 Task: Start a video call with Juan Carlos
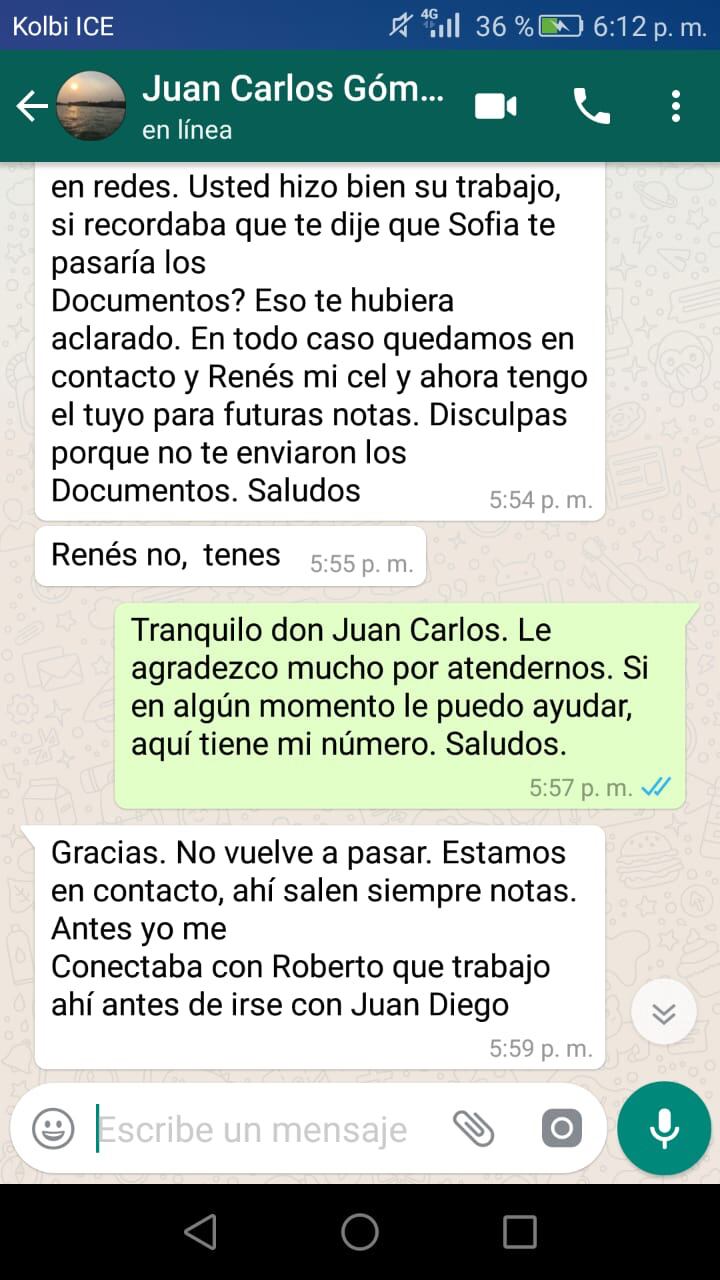[x=495, y=106]
